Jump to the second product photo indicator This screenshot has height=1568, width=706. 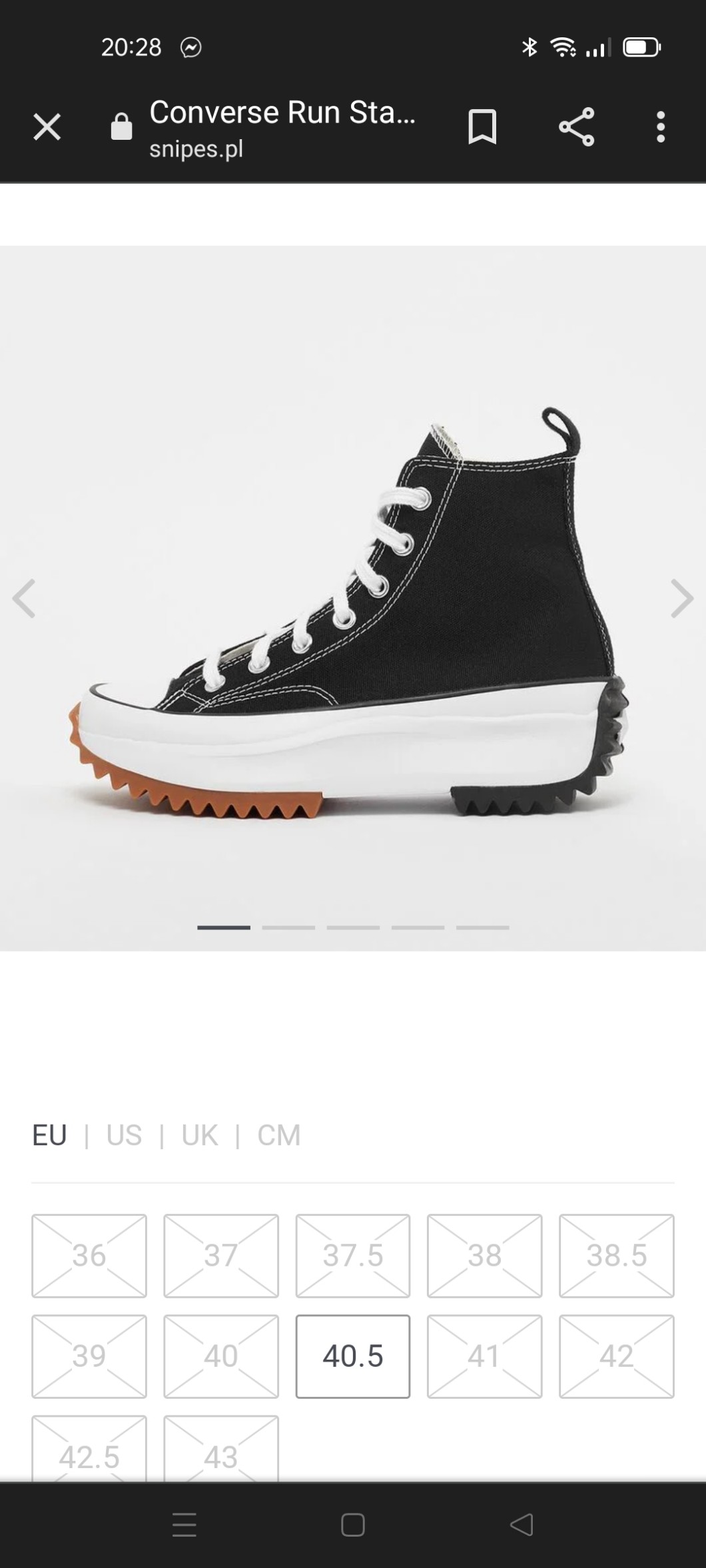pos(288,927)
